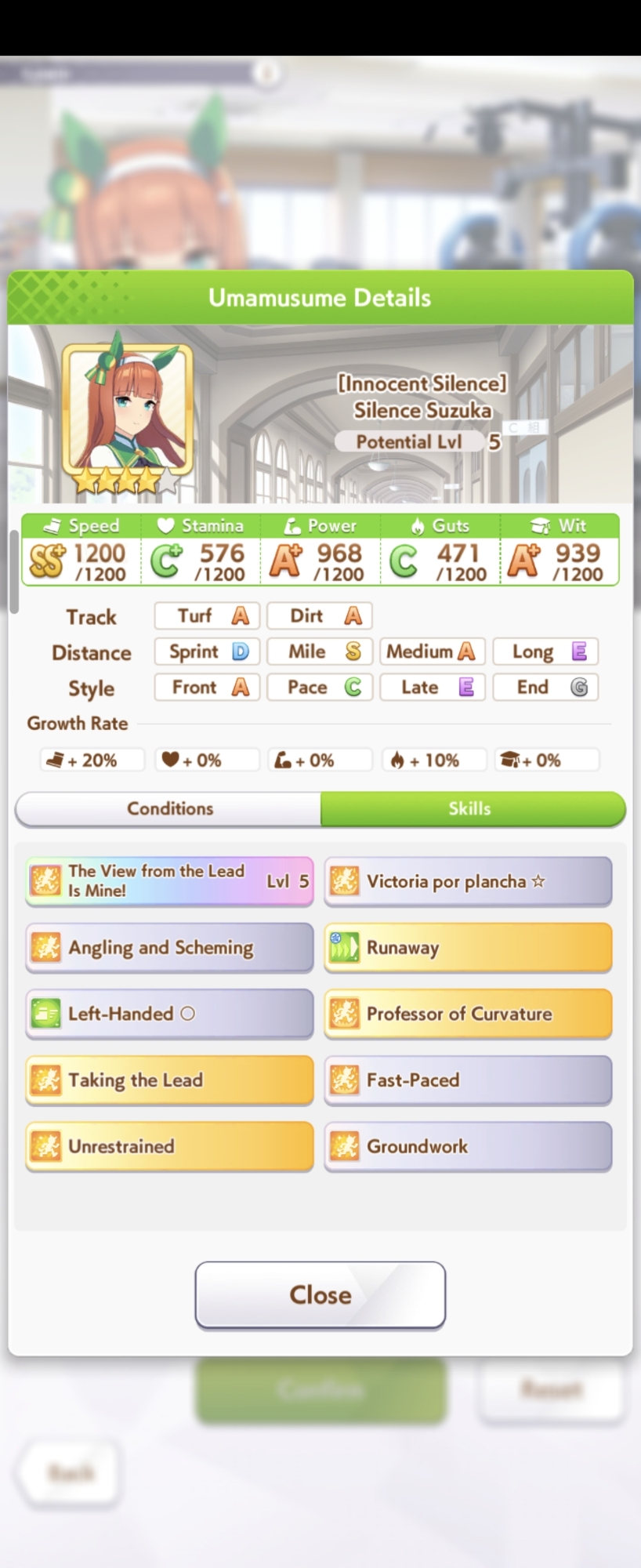The height and width of the screenshot is (1568, 641).
Task: Open Angling and Scheming skill details
Action: point(169,947)
